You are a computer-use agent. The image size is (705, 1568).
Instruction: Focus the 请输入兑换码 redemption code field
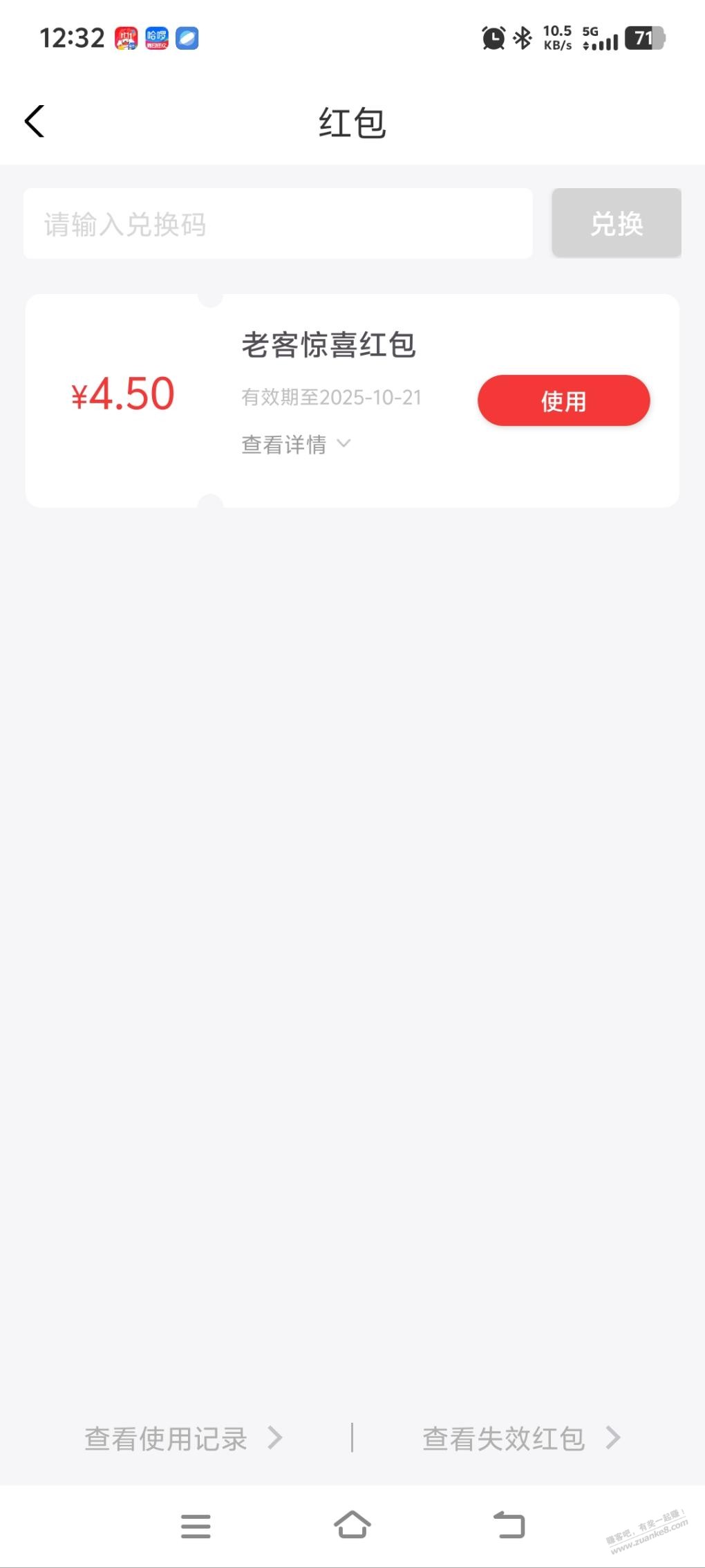(278, 224)
